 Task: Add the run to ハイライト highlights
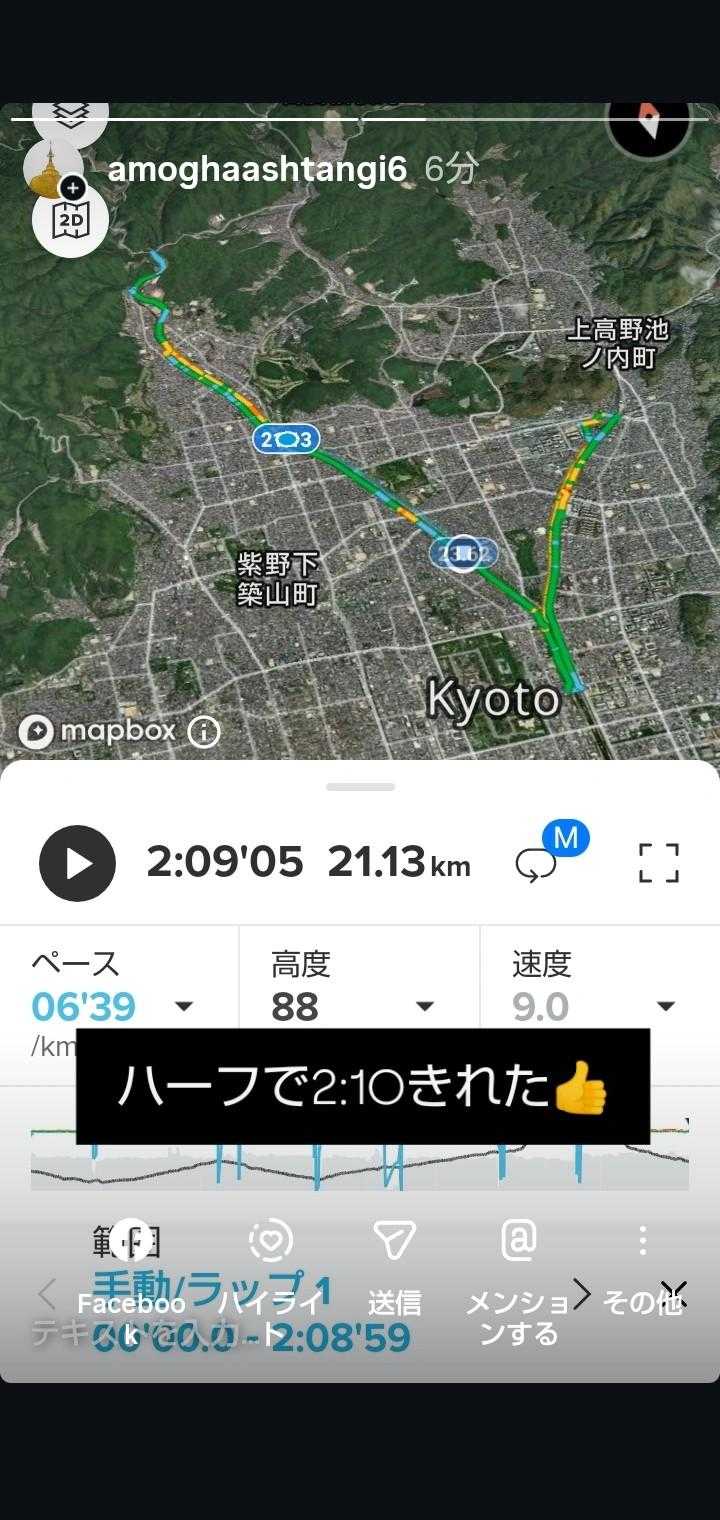click(x=271, y=1240)
